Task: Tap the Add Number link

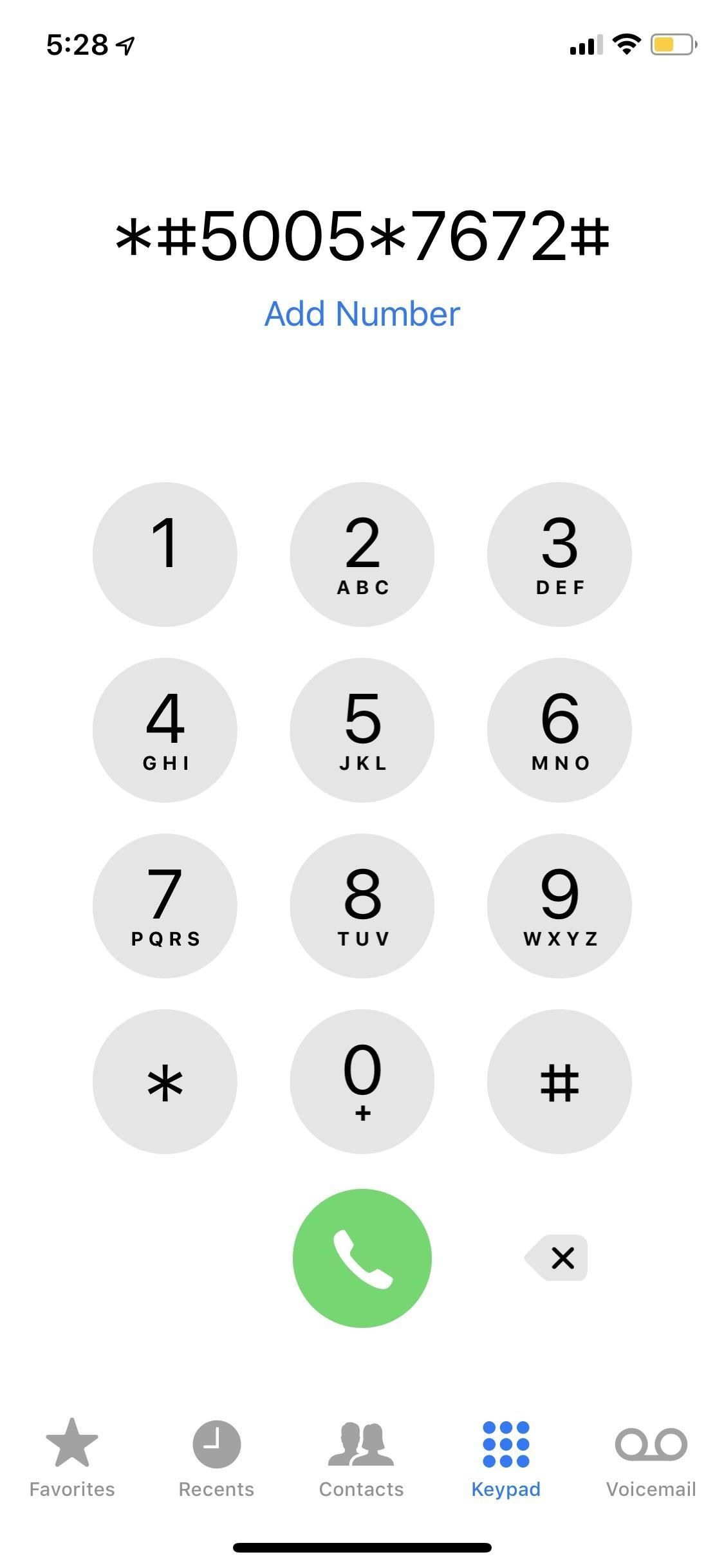Action: tap(362, 315)
